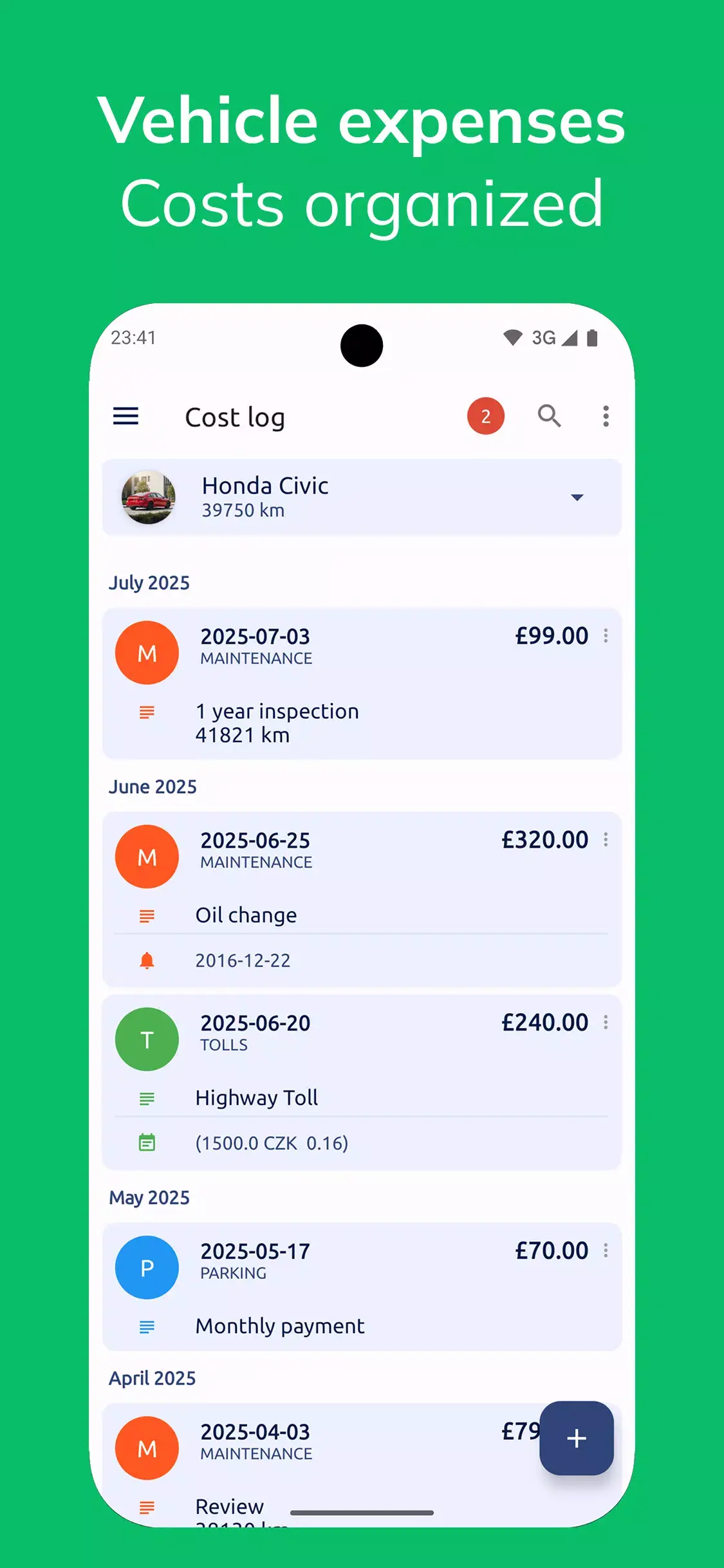
Task: Tap the search icon in the top bar
Action: [x=550, y=416]
